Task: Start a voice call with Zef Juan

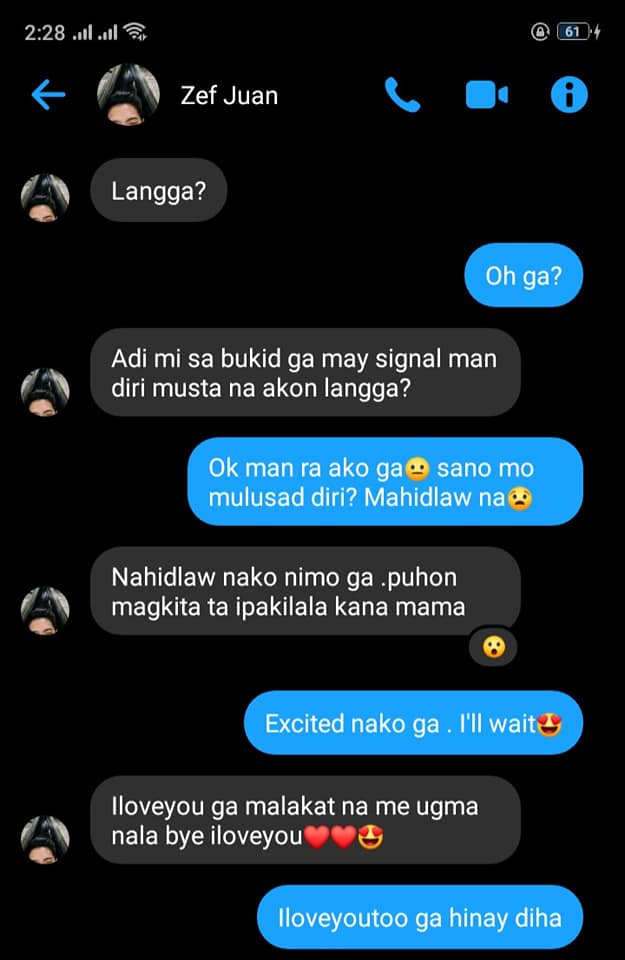Action: point(402,96)
